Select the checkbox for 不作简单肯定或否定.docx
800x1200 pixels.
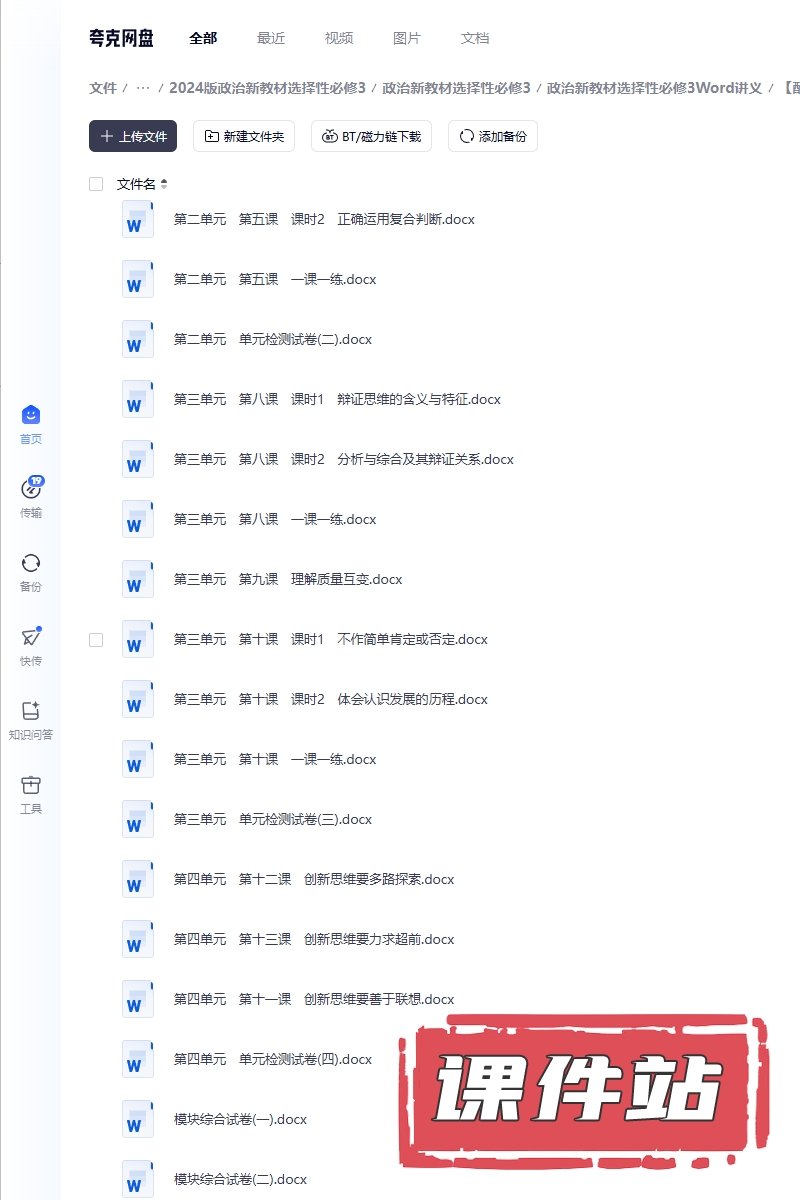tap(96, 640)
